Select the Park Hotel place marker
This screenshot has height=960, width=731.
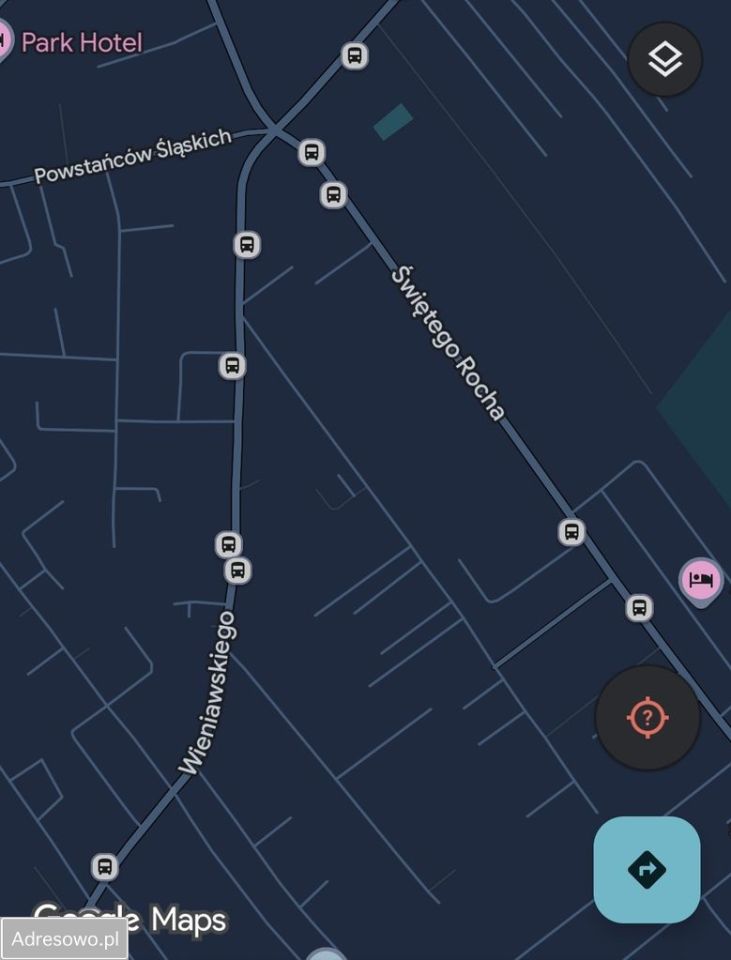pos(4,42)
